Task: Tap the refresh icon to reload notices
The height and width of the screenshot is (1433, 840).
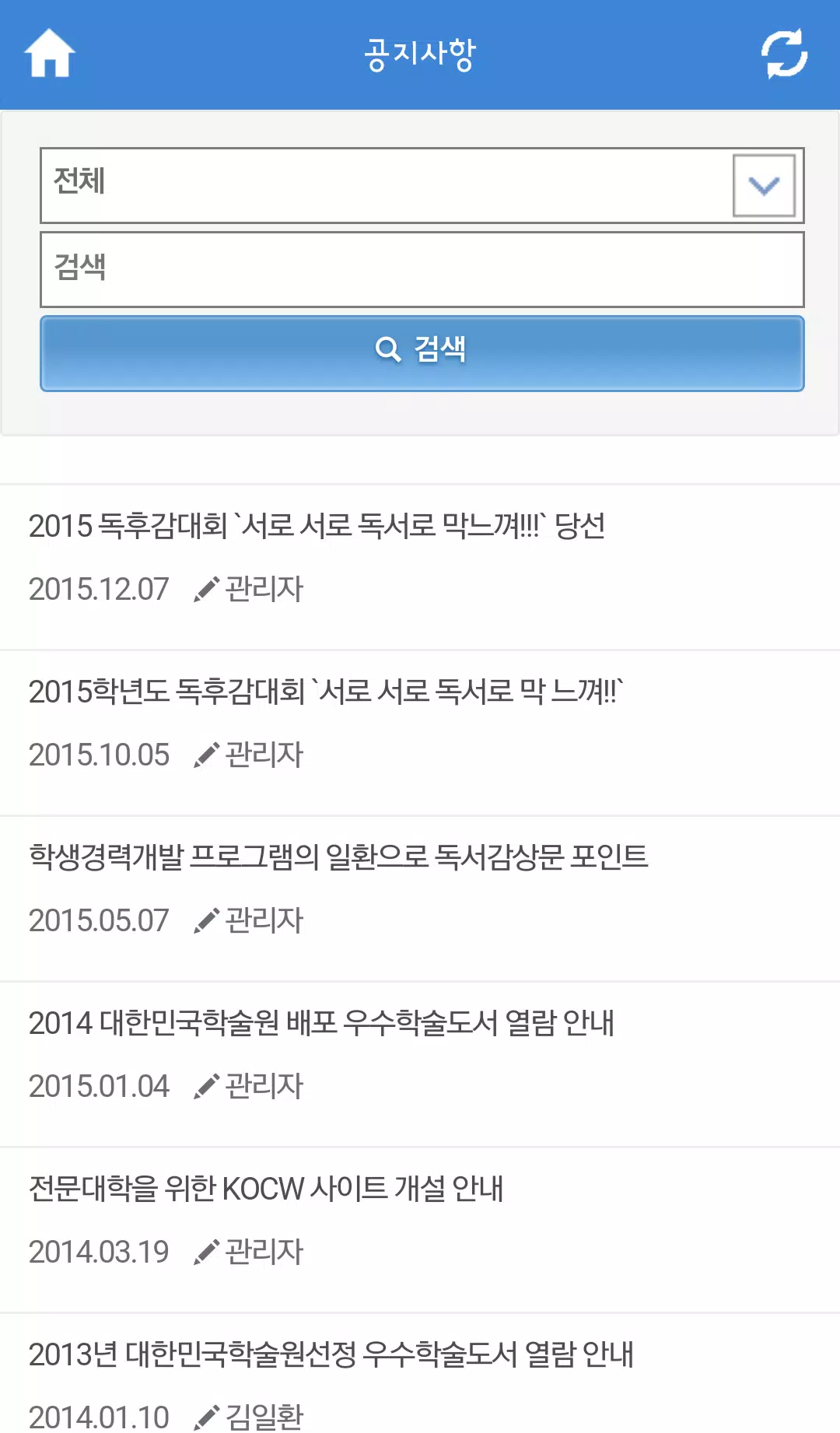Action: (787, 53)
